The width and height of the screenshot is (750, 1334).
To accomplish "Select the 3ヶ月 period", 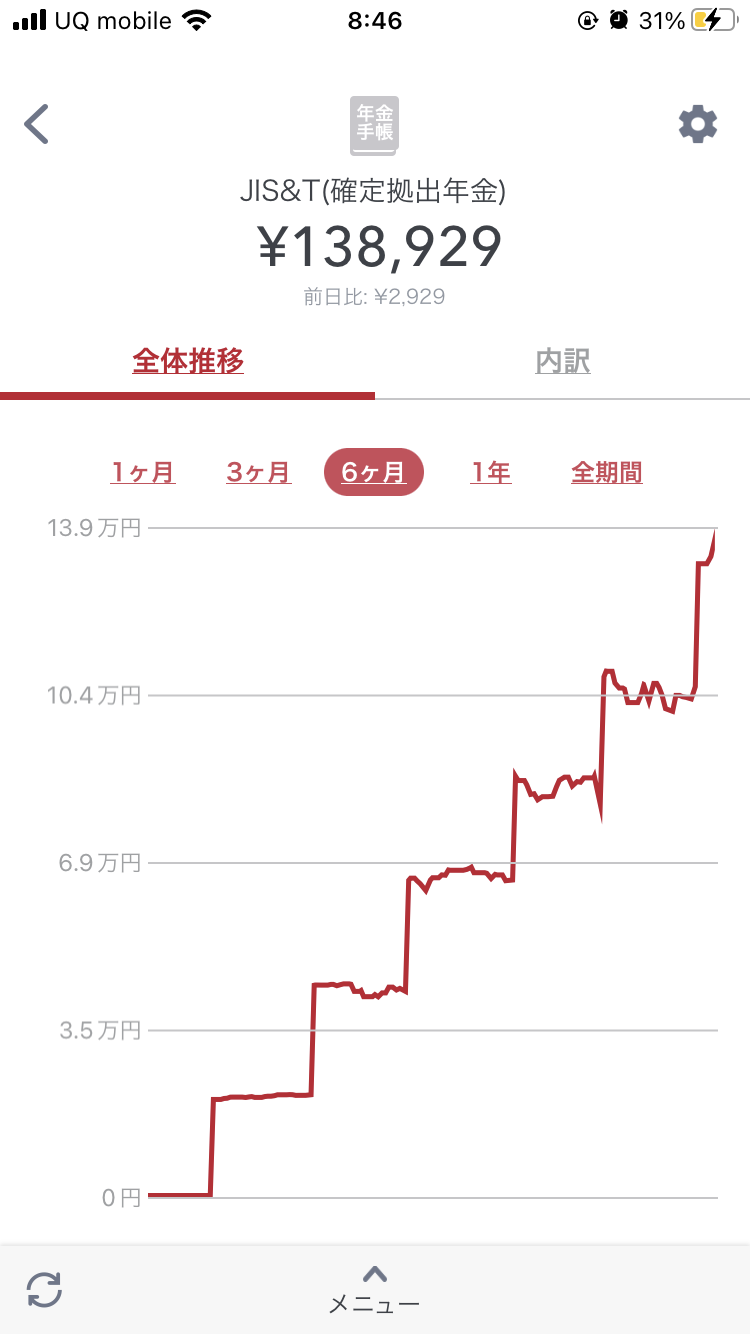I will pyautogui.click(x=259, y=472).
